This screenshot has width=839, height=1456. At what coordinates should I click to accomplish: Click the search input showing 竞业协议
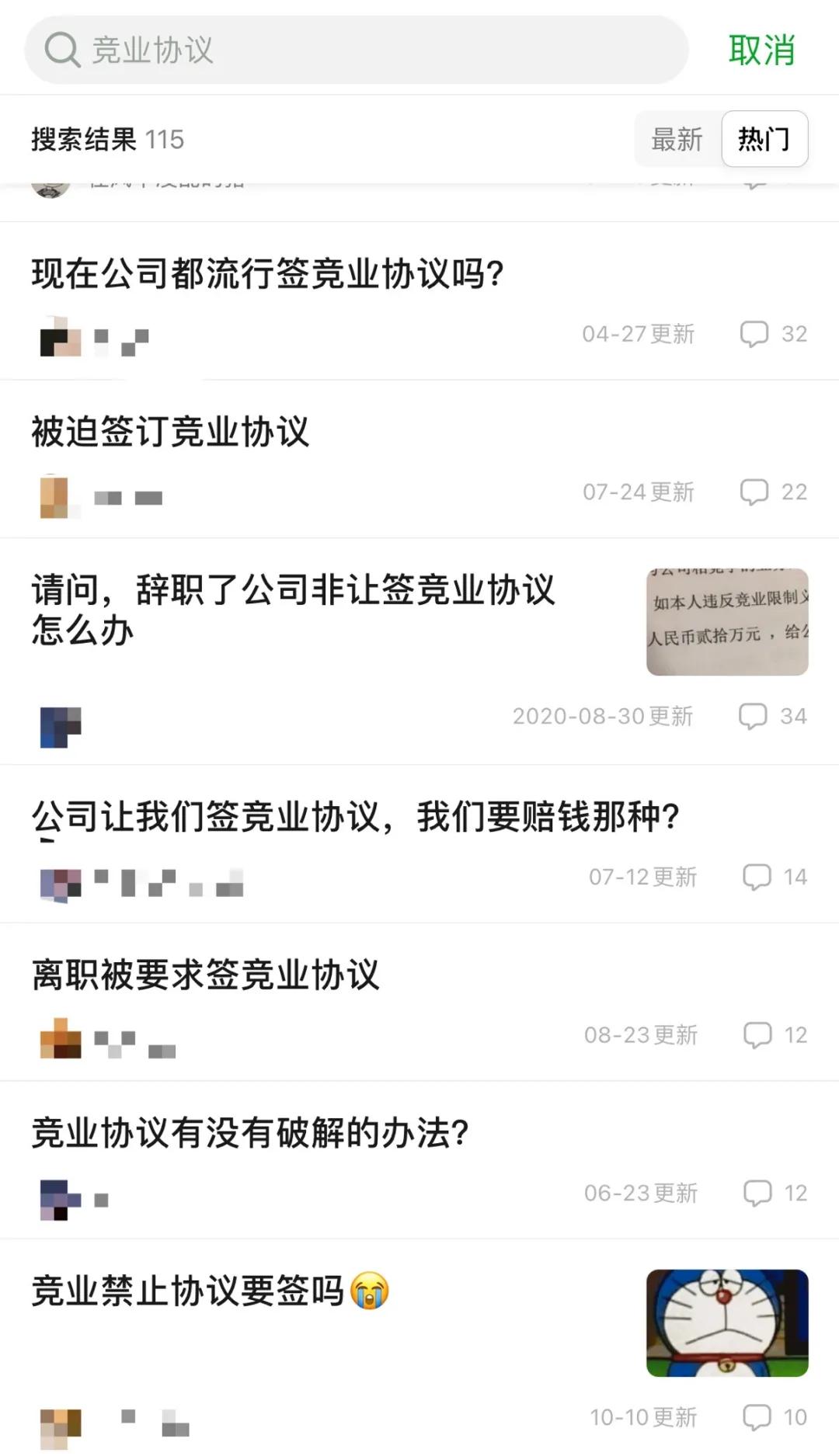pos(233,50)
